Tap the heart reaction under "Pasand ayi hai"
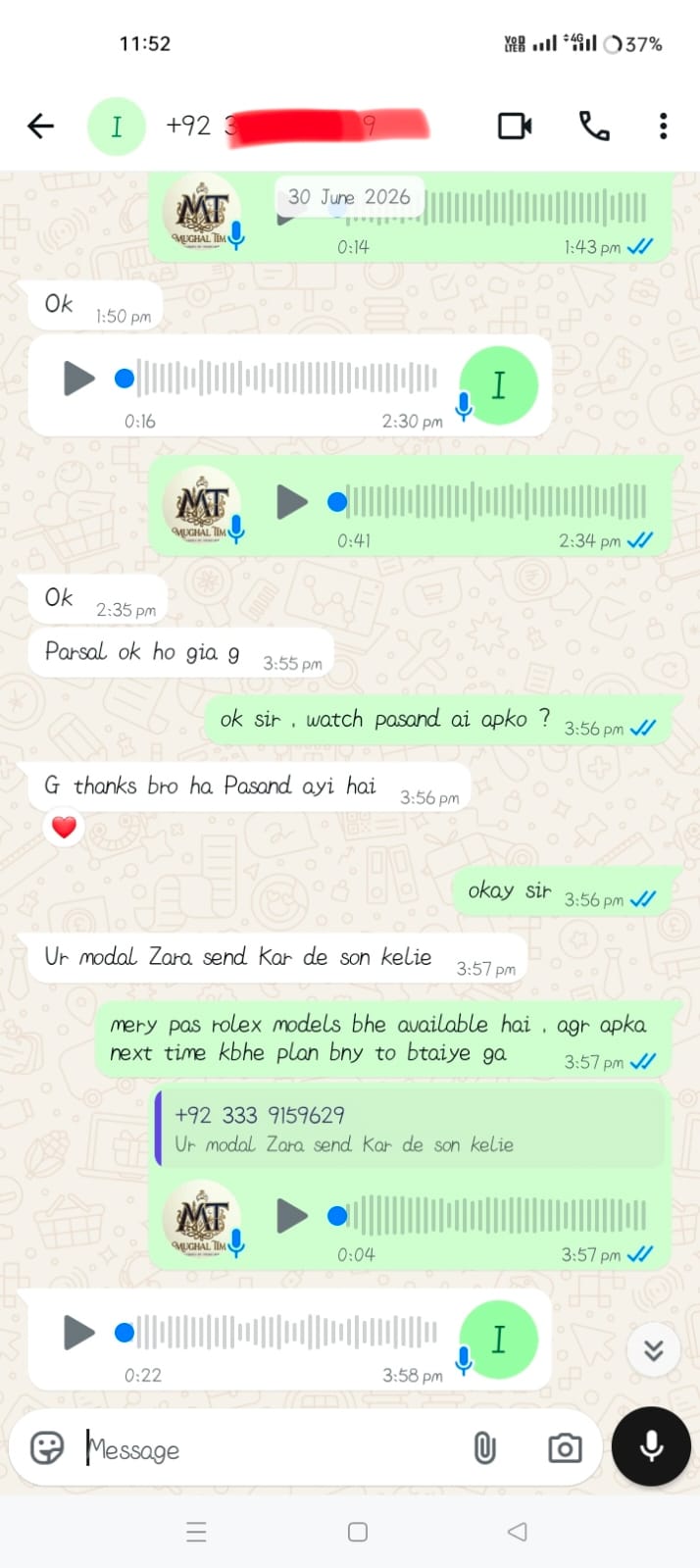This screenshot has width=700, height=1568. pos(65,828)
